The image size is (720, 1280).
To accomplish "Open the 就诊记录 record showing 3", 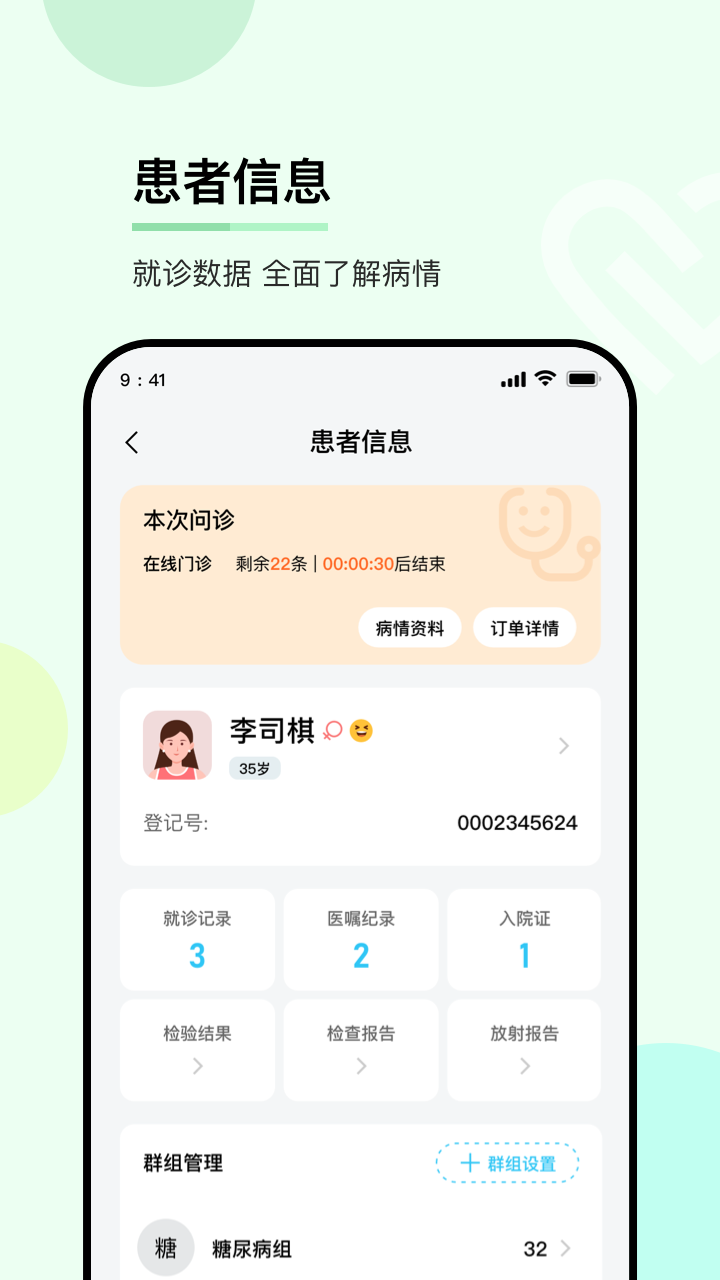I will pyautogui.click(x=197, y=939).
